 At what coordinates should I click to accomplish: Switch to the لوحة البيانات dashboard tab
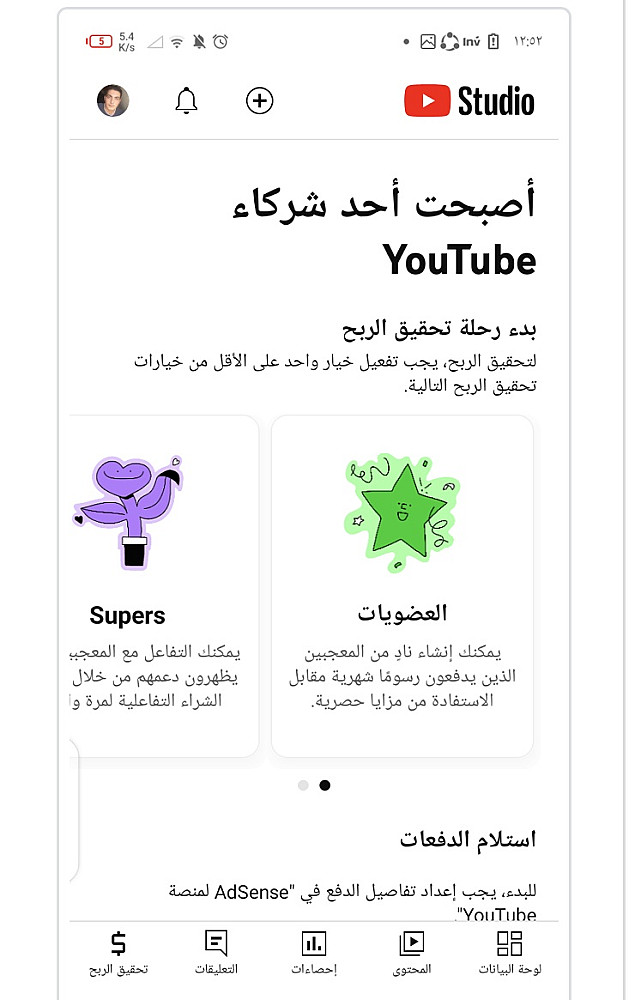tap(510, 953)
